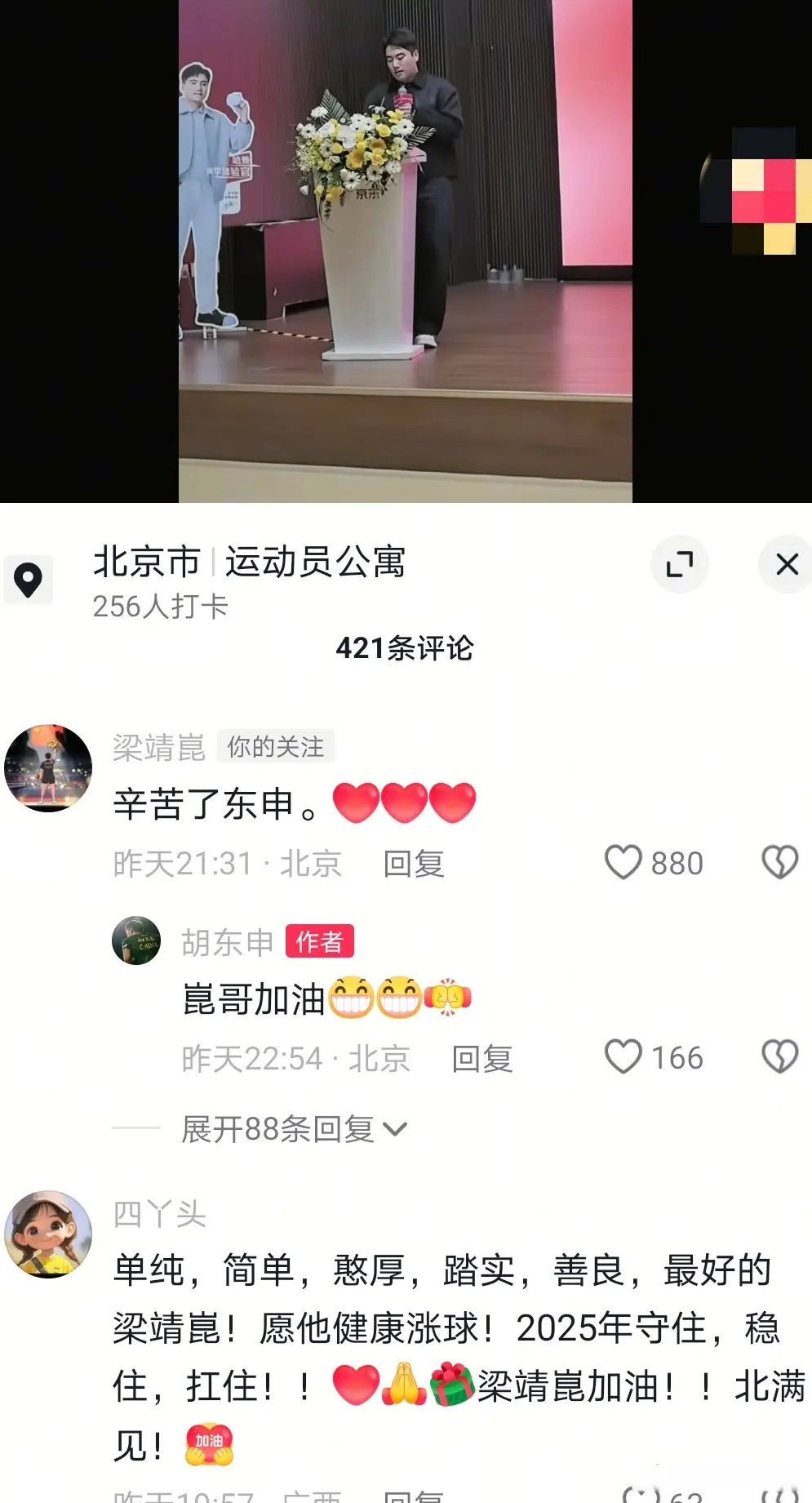
Task: Like 梁靖崑's comment with 880 likes
Action: 623,862
